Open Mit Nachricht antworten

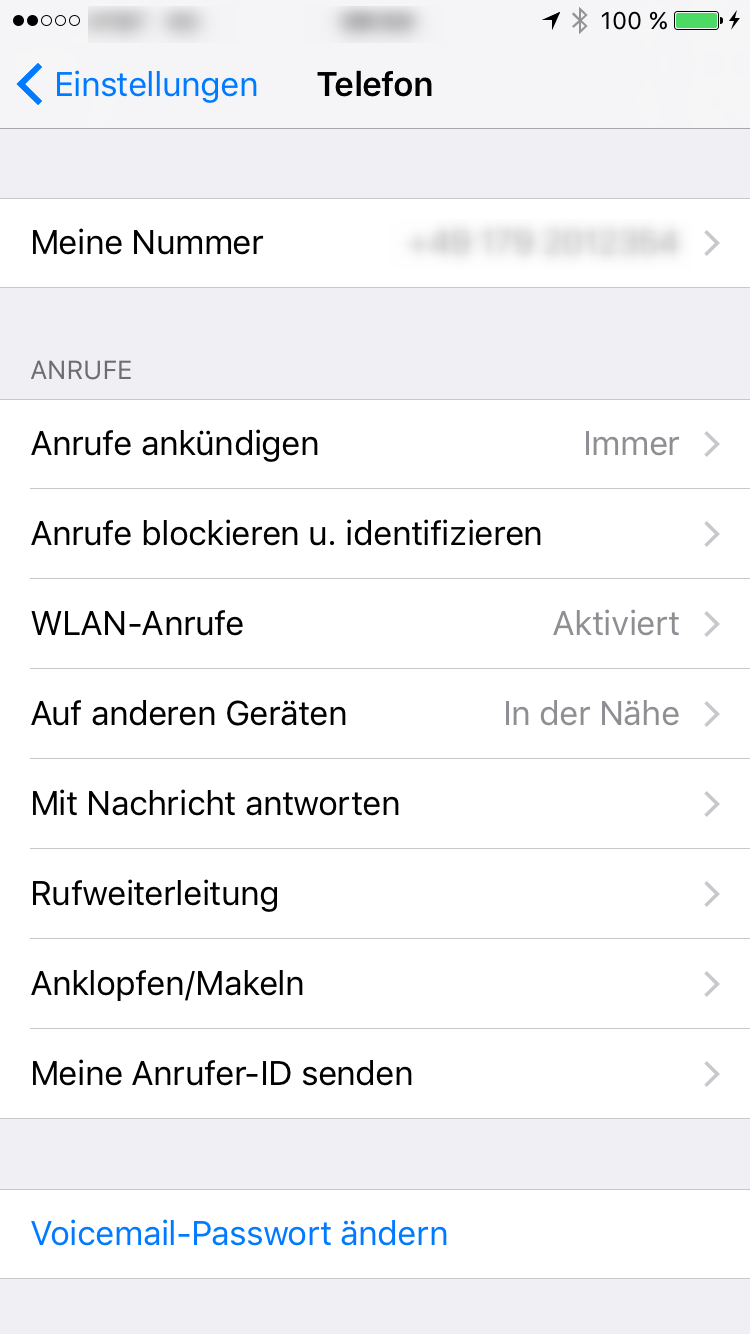pyautogui.click(x=375, y=804)
